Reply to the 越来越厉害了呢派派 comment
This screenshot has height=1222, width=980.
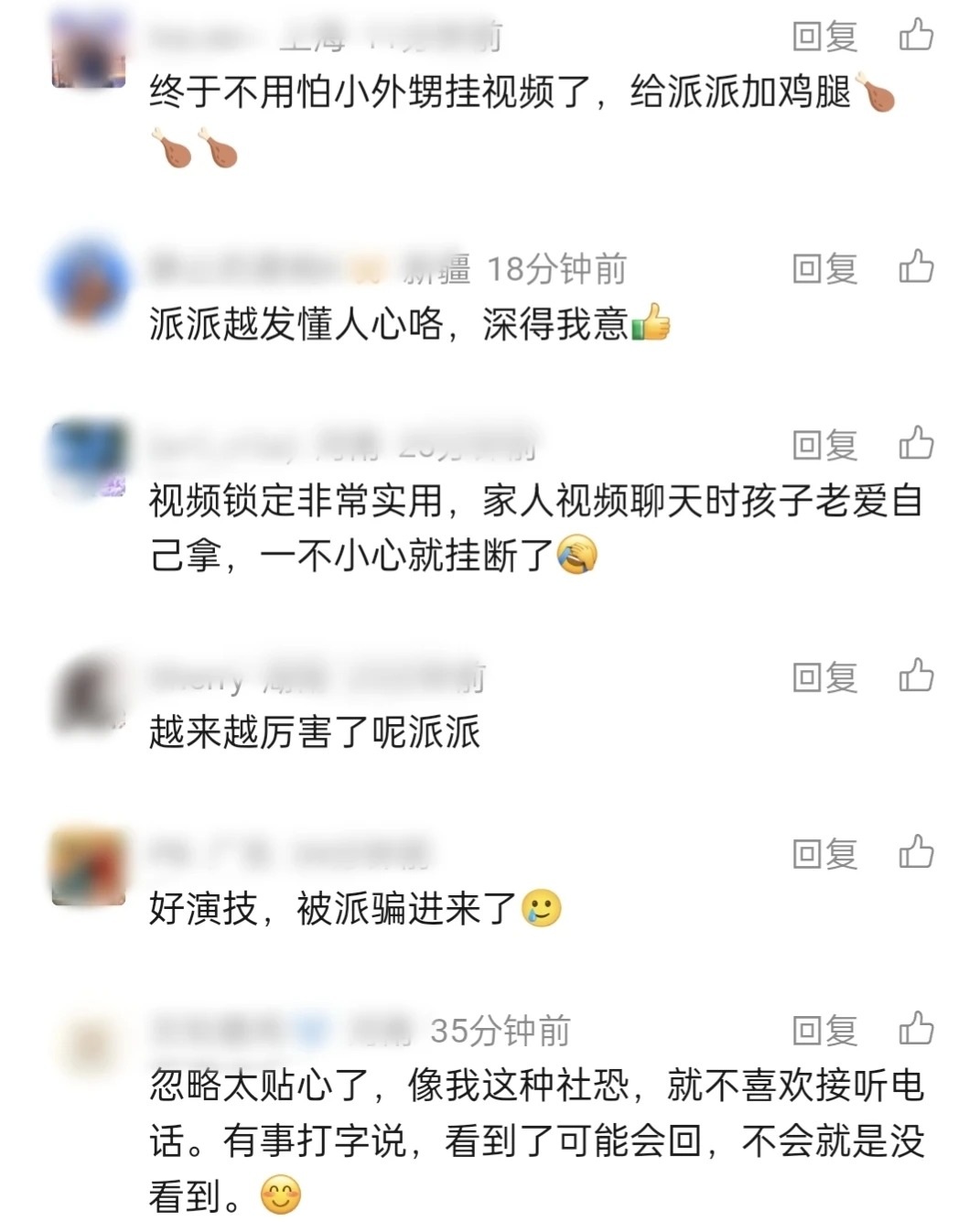[824, 677]
